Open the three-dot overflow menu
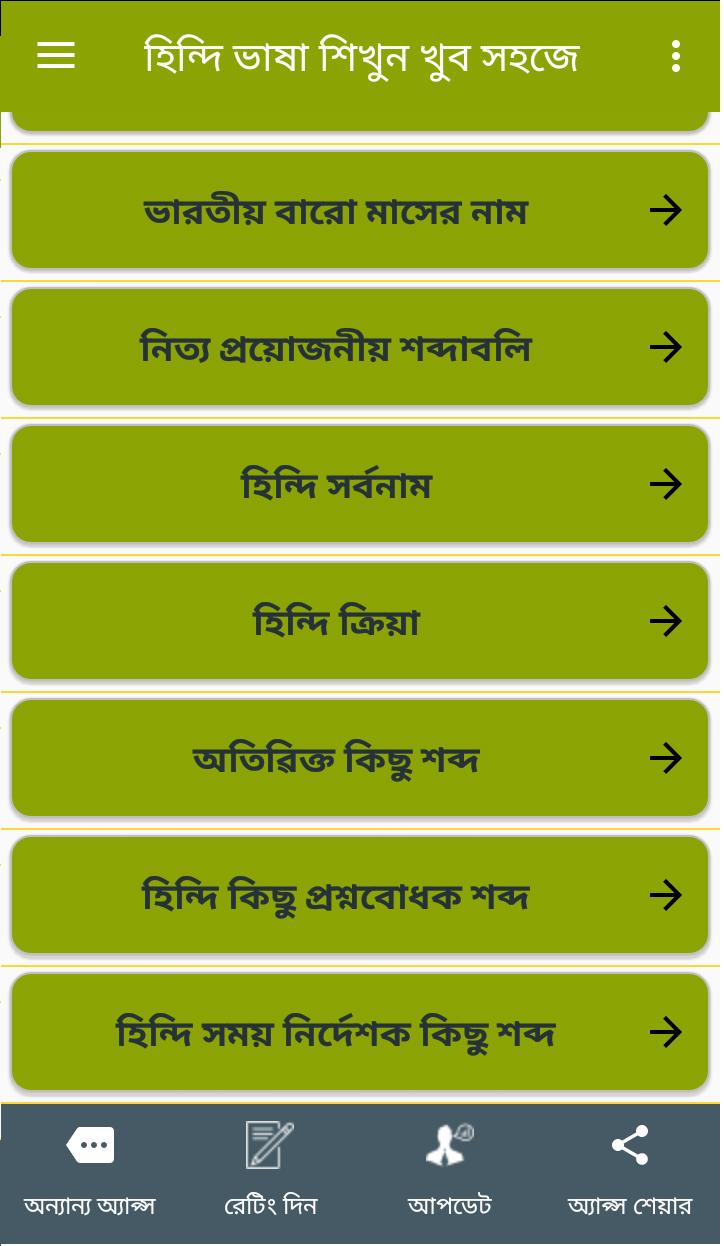Viewport: 724px width, 1246px height. coord(676,56)
